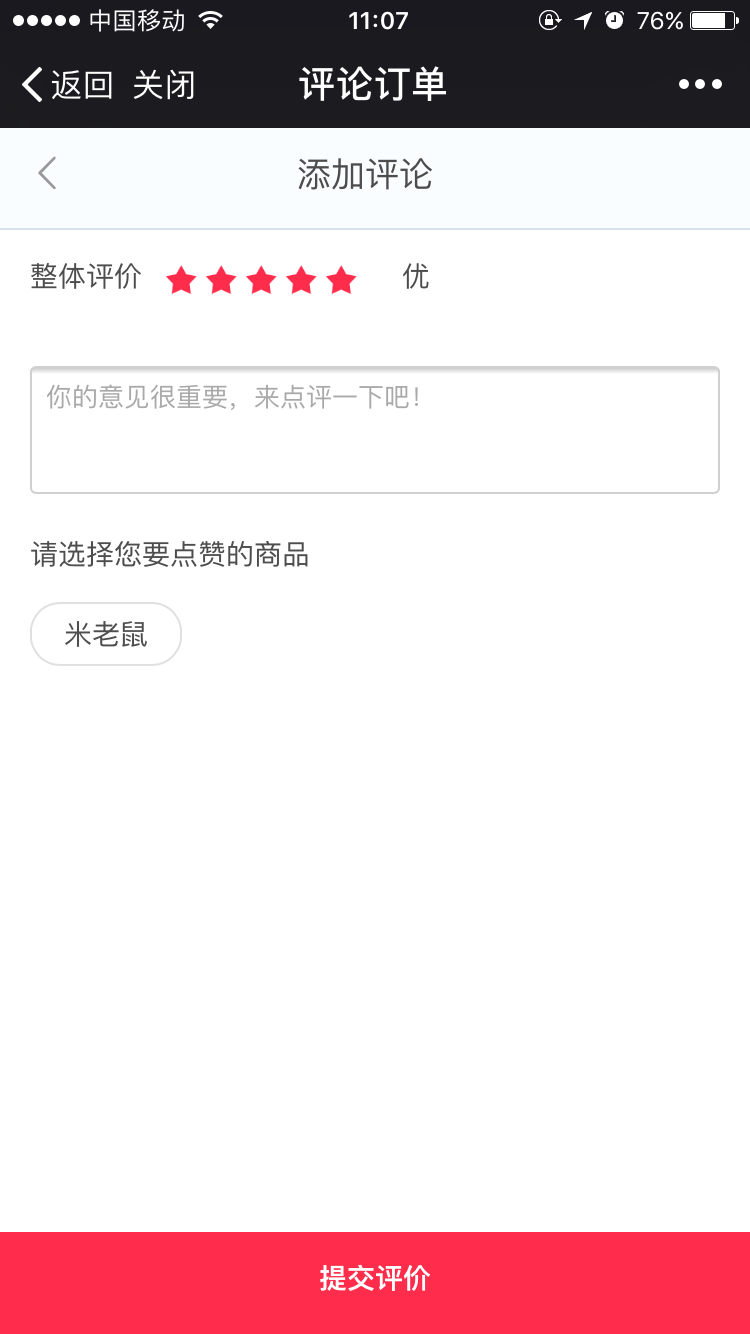Focus the comment text box
The height and width of the screenshot is (1334, 750).
click(x=375, y=430)
